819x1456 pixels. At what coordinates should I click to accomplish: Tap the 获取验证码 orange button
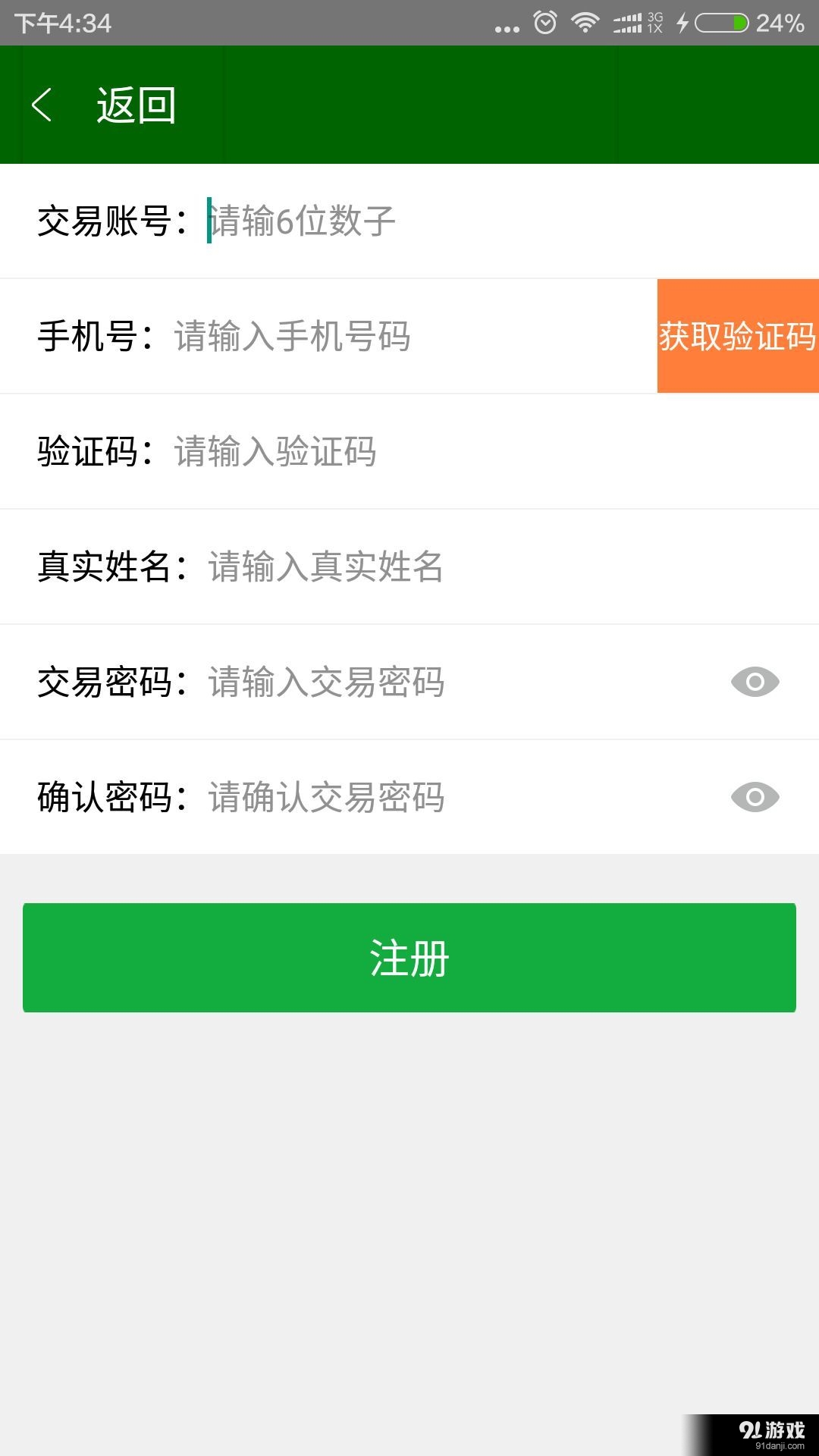[x=737, y=337]
